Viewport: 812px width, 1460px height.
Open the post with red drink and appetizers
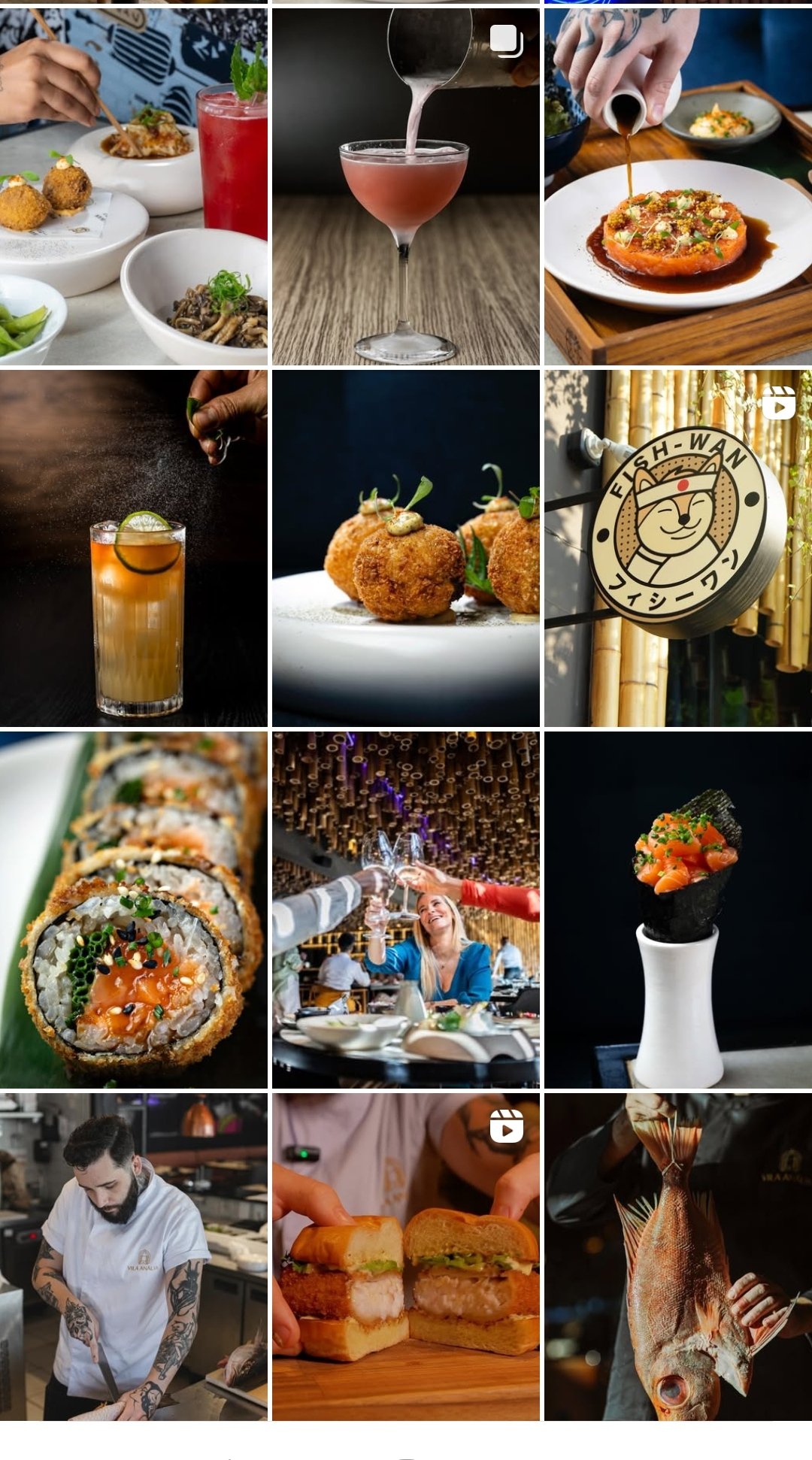point(133,186)
